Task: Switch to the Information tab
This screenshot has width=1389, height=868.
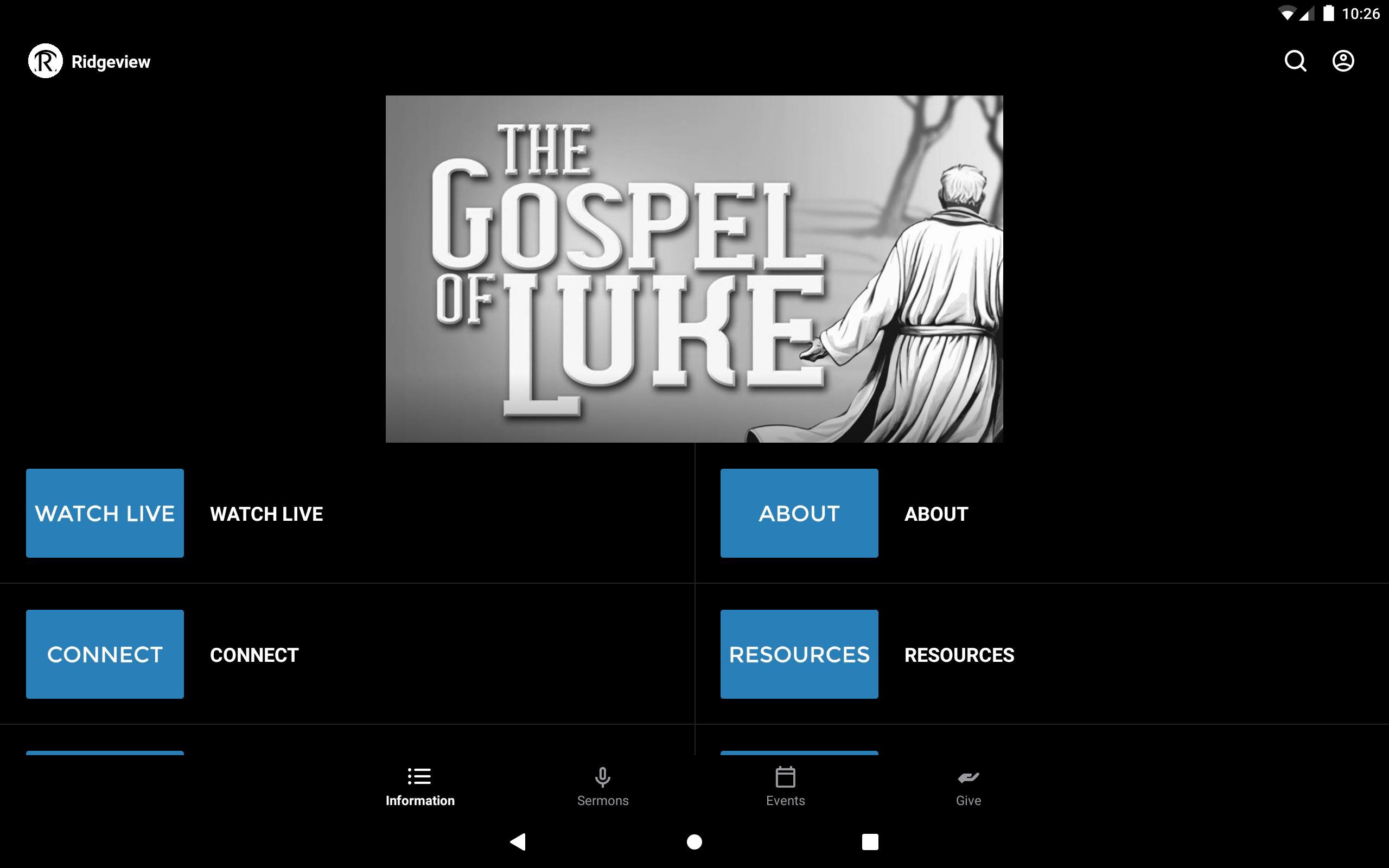Action: 419,787
